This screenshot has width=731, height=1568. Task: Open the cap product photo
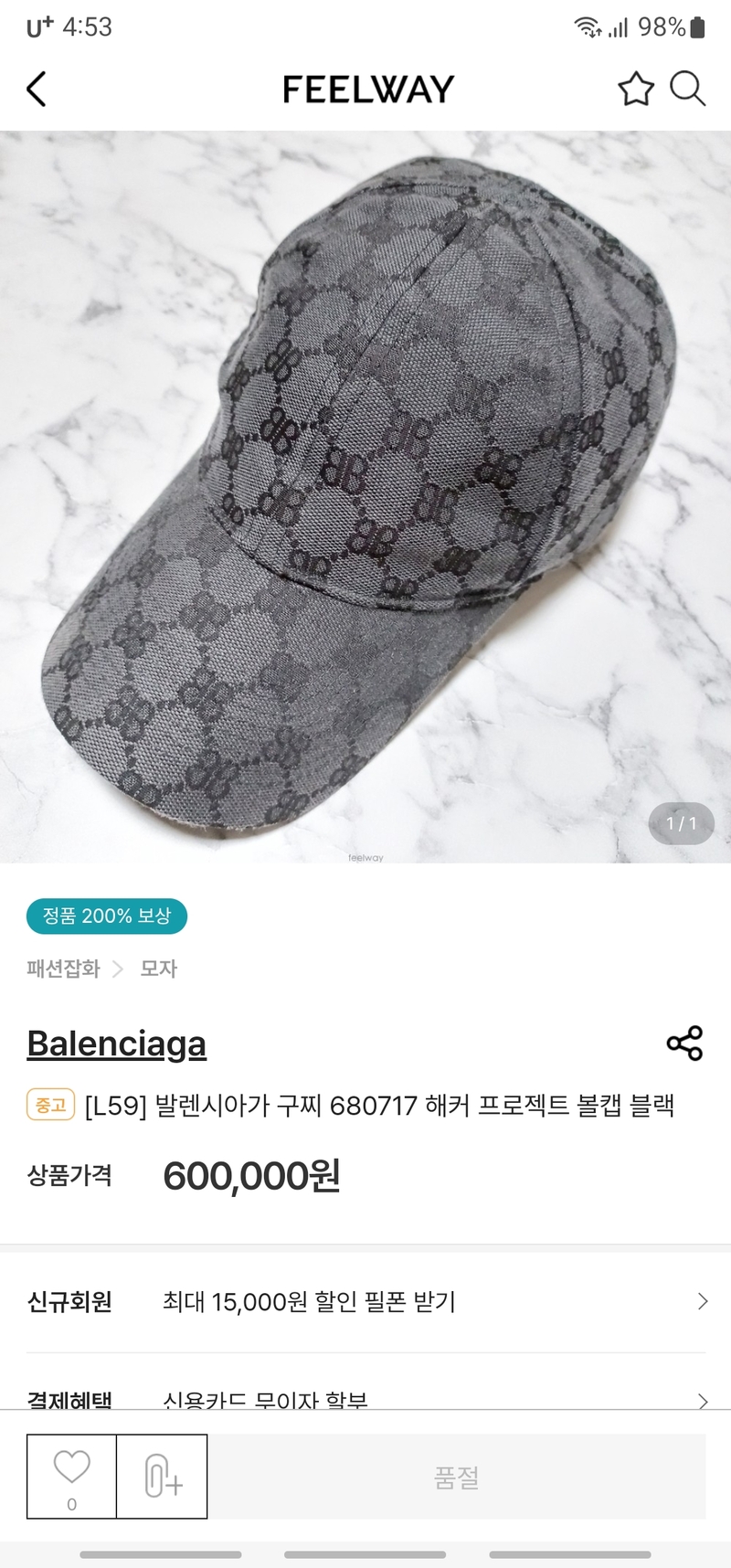click(x=365, y=496)
